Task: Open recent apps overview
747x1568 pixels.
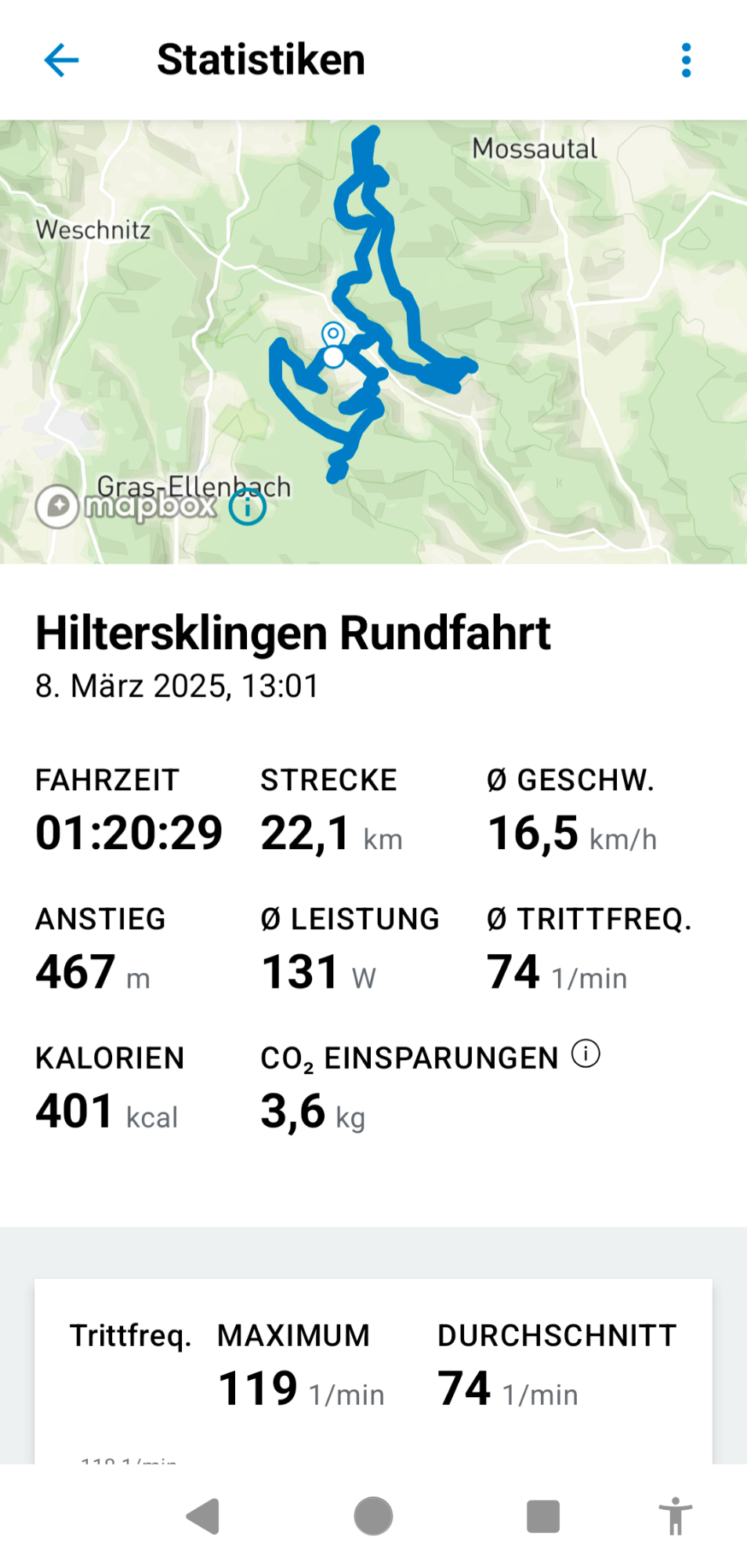Action: (x=542, y=1515)
